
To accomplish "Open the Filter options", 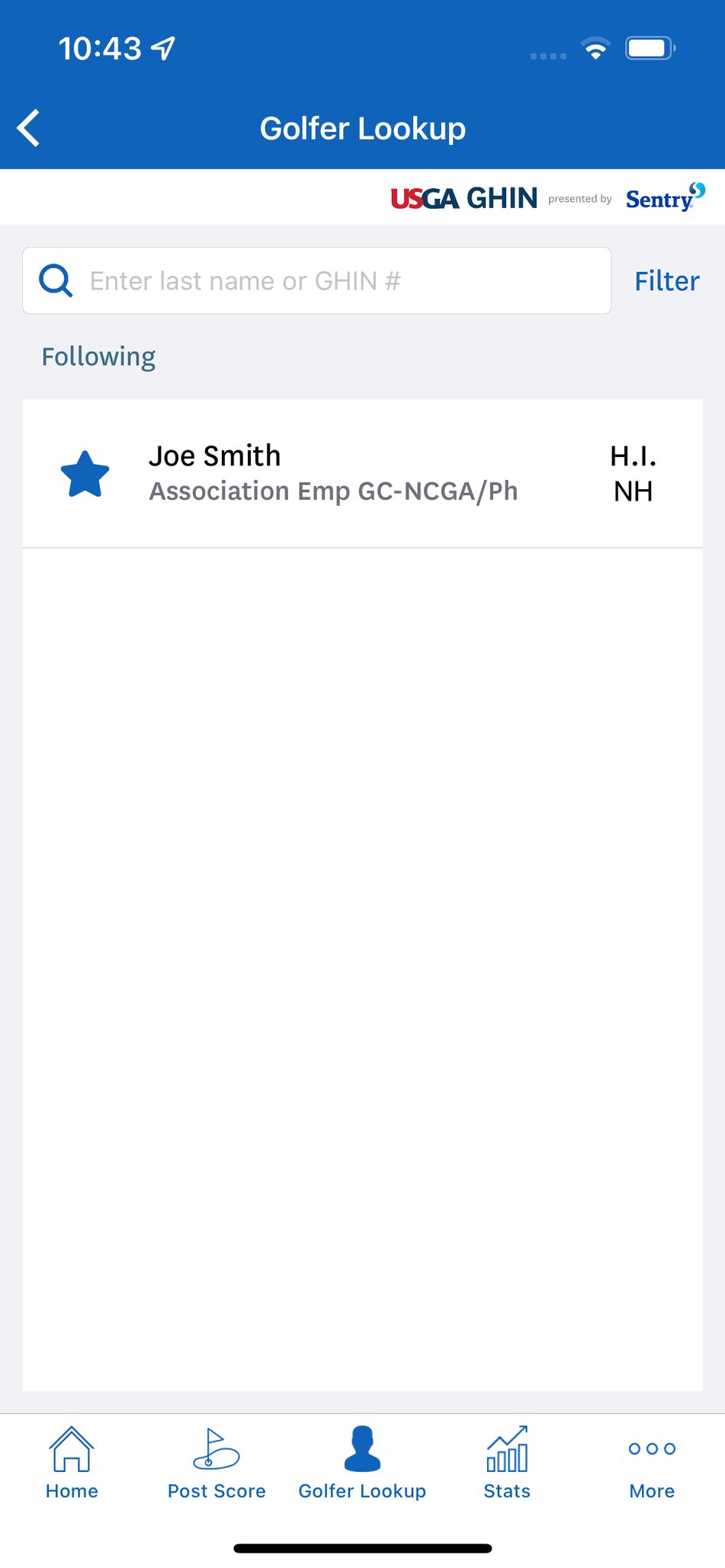I will [666, 280].
